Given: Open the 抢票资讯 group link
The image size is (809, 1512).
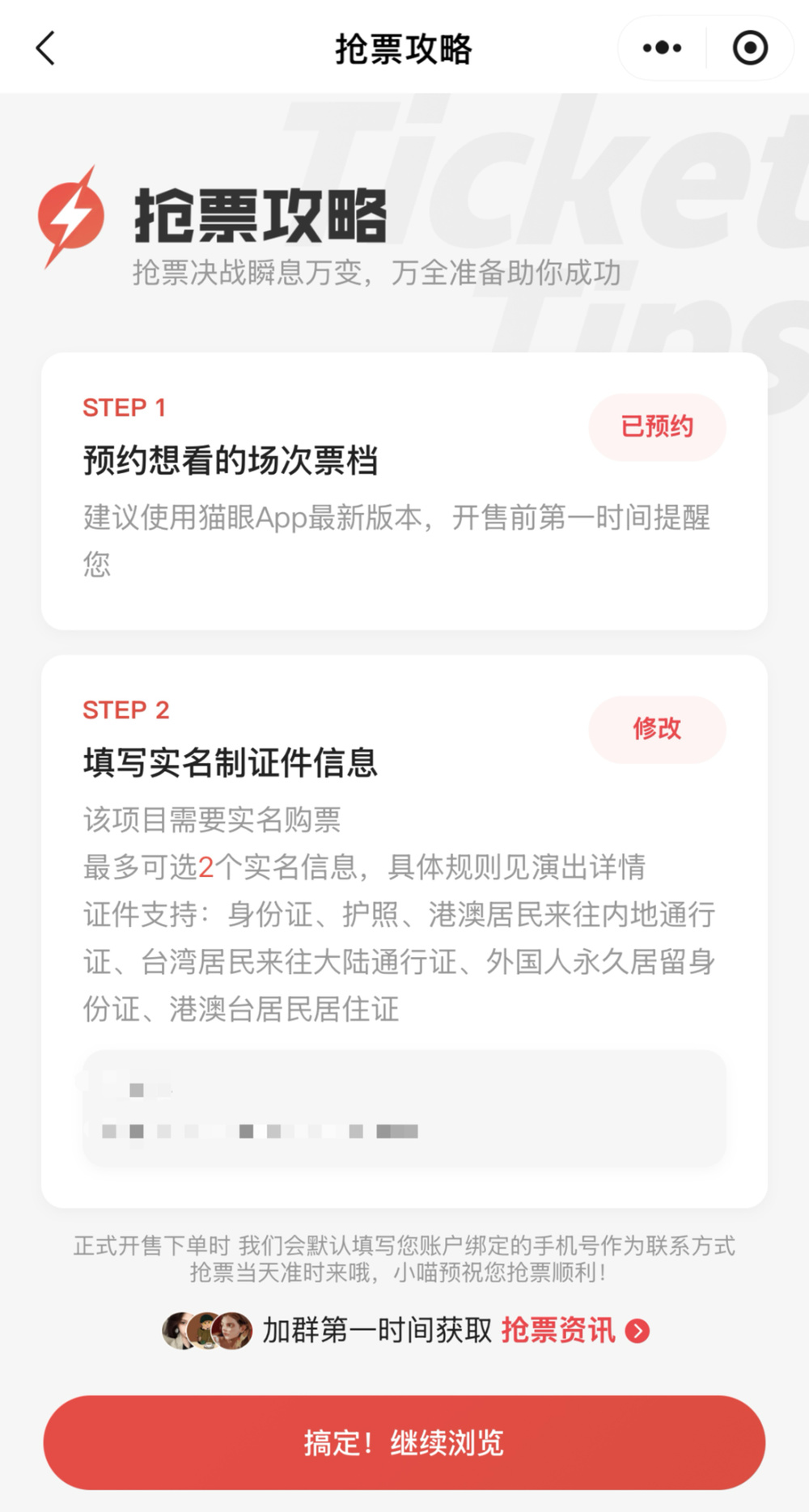Looking at the screenshot, I should 574,1330.
